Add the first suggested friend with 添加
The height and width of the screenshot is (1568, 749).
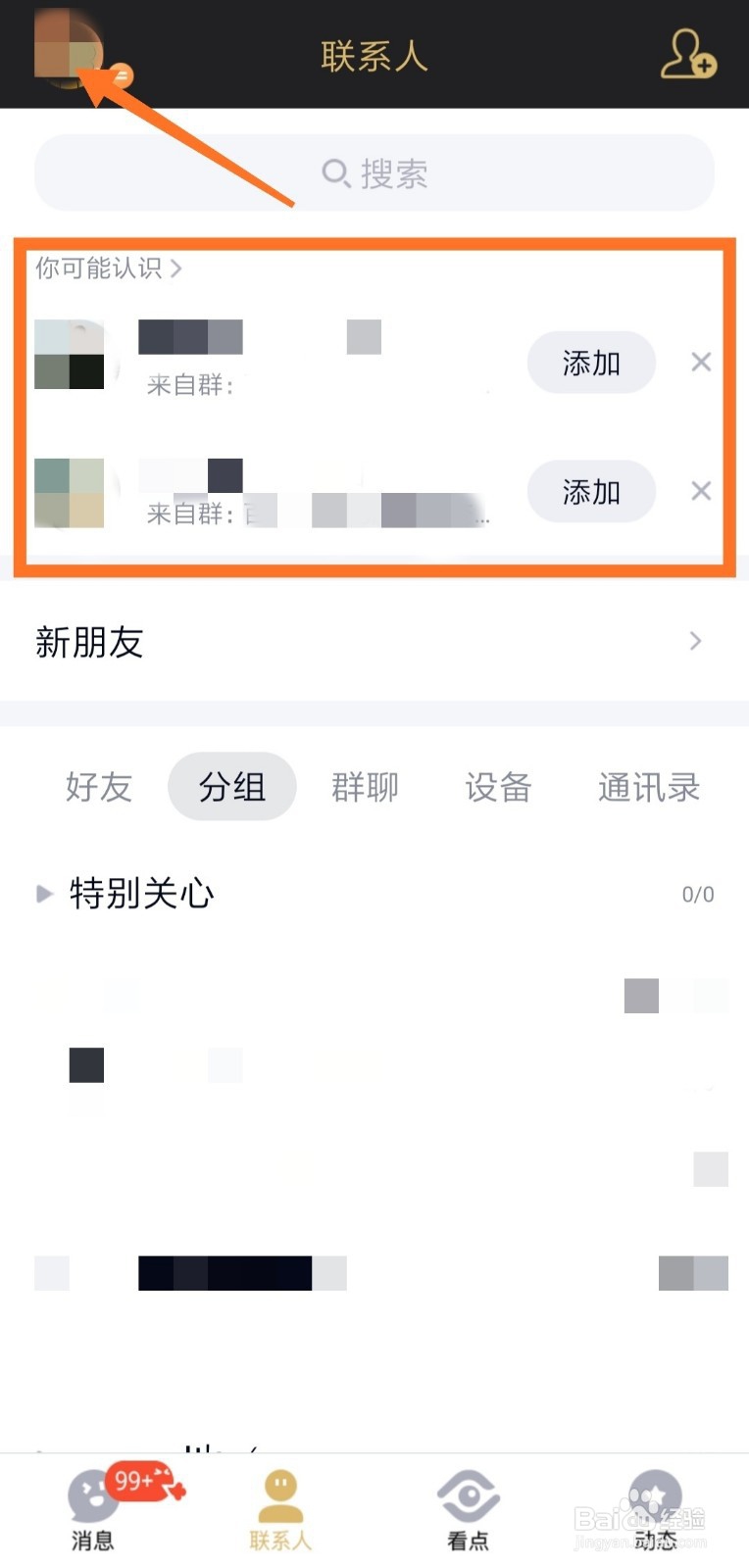coord(590,363)
